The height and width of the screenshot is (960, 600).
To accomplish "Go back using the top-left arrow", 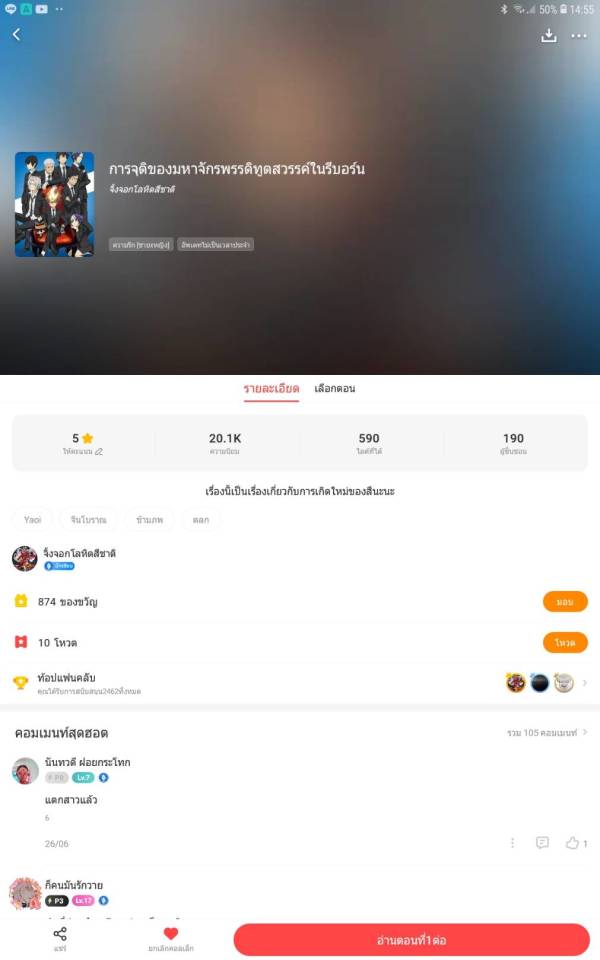I will click(x=17, y=35).
